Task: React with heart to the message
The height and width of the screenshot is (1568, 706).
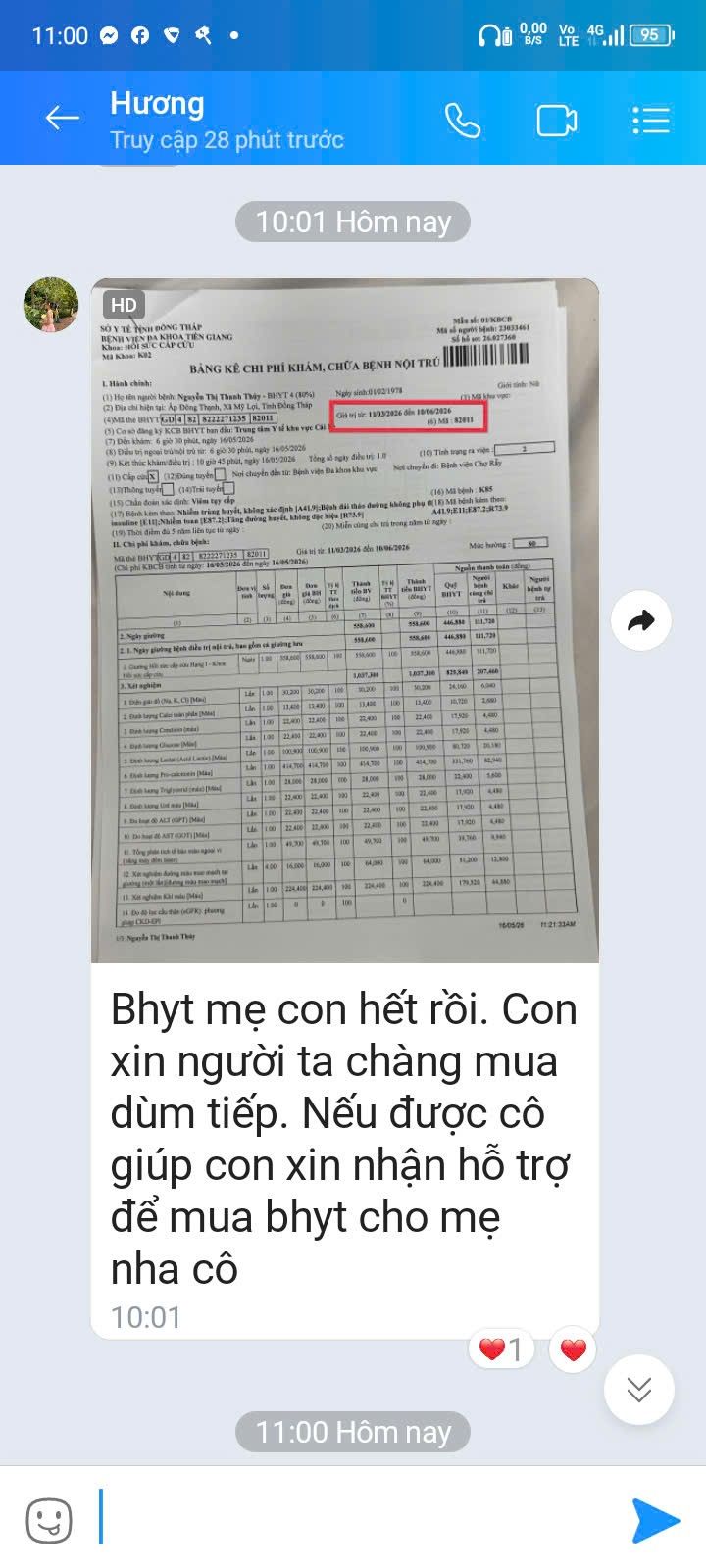Action: [573, 1350]
